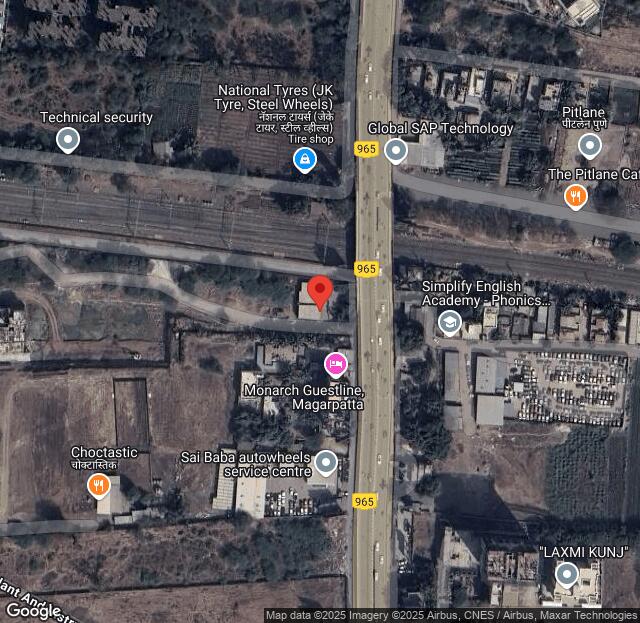View The Pitlane Cafe restaurant marker
Viewport: 640px width, 623px height.
point(575,196)
